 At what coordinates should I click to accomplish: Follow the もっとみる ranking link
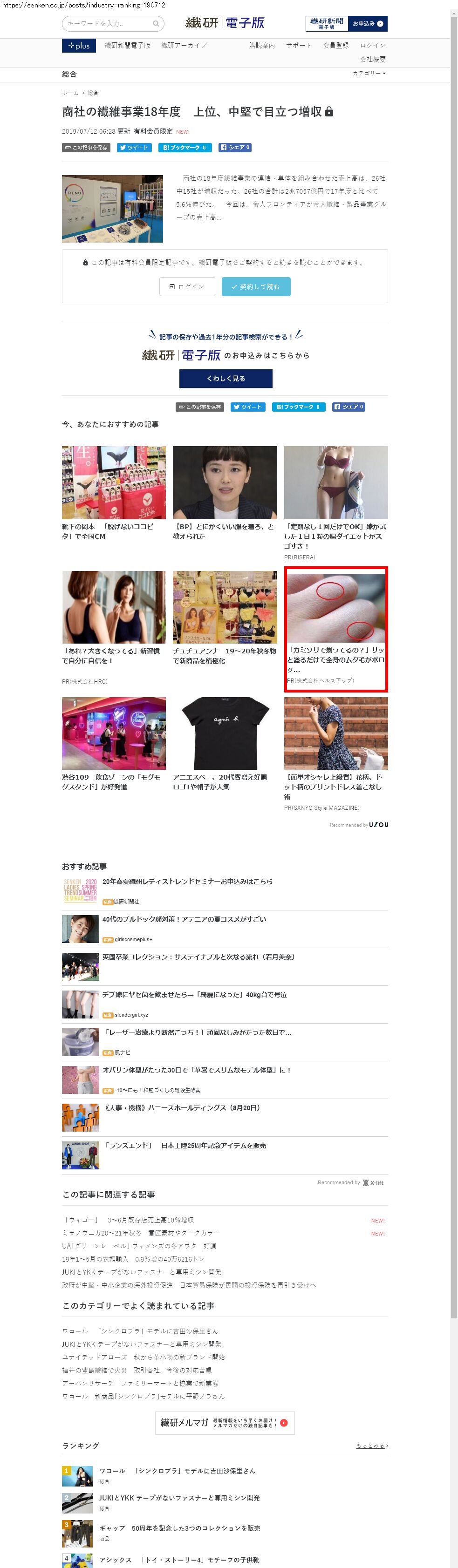pos(371,1446)
